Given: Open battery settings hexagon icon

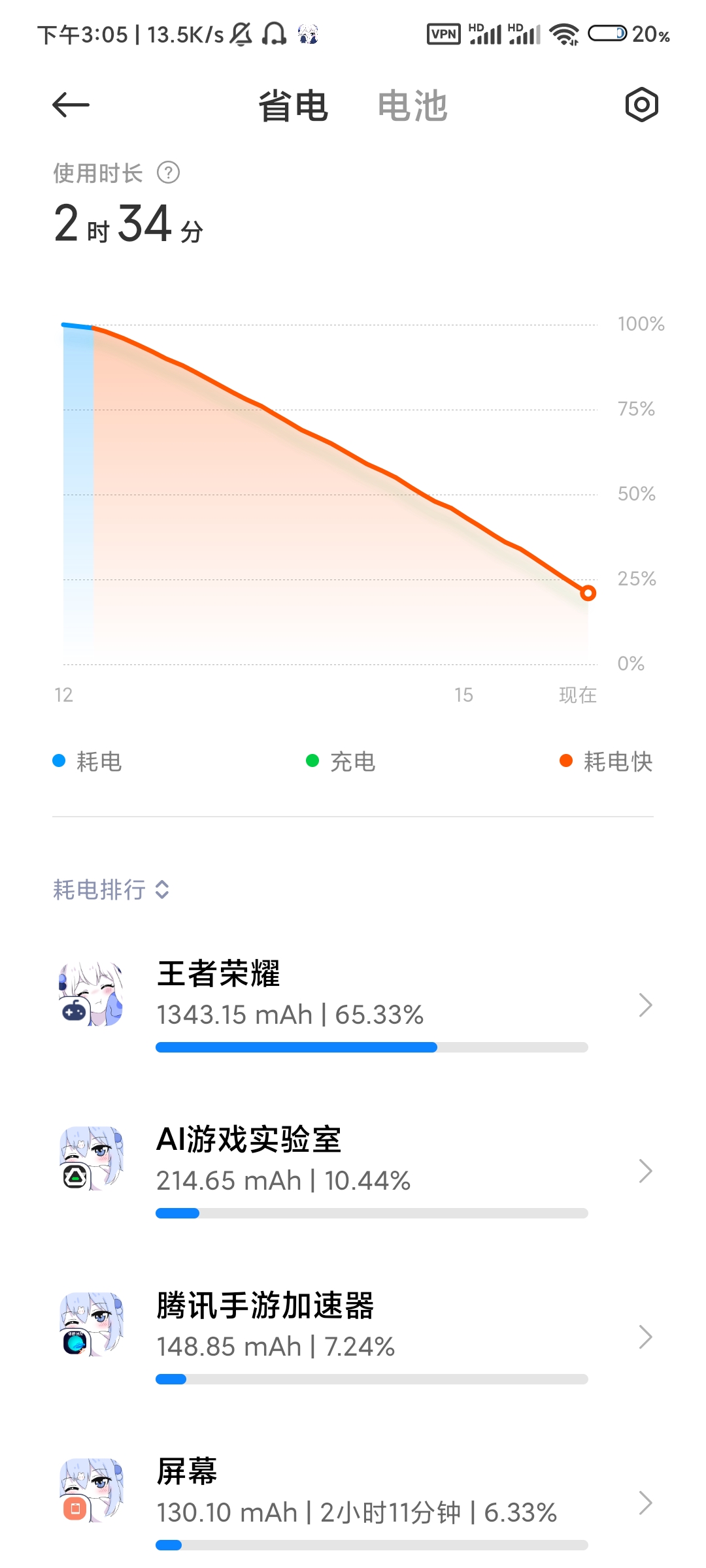Looking at the screenshot, I should [641, 105].
